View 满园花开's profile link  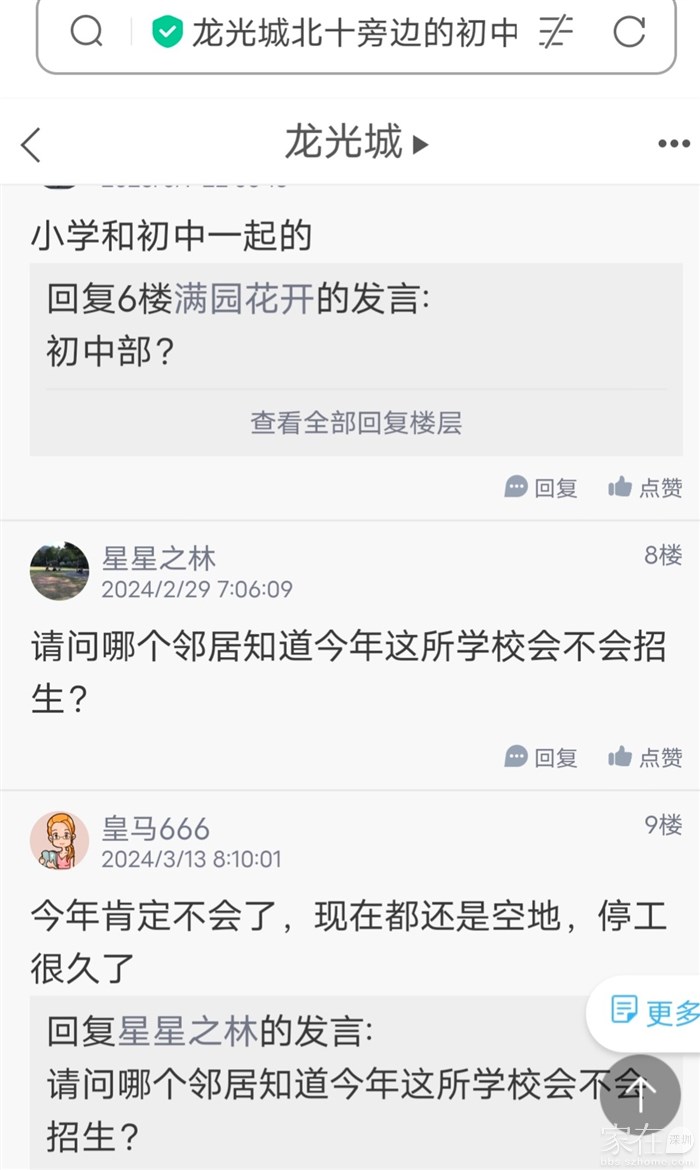(x=245, y=299)
